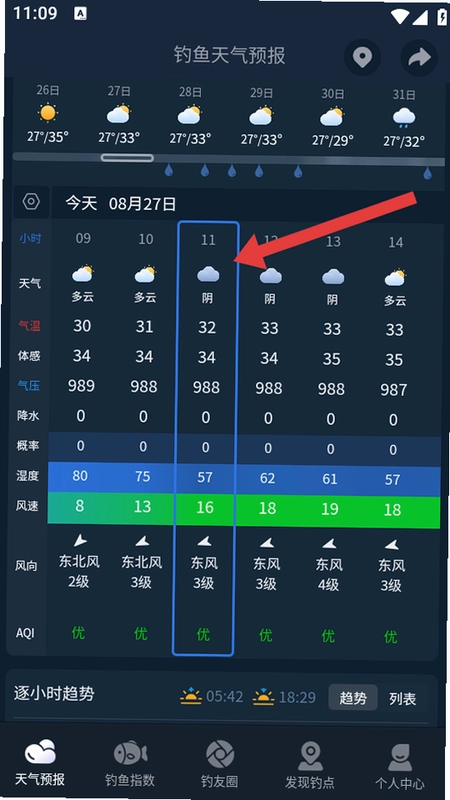The image size is (450, 800).
Task: Select the 30日 daily forecast
Action: click(x=332, y=119)
